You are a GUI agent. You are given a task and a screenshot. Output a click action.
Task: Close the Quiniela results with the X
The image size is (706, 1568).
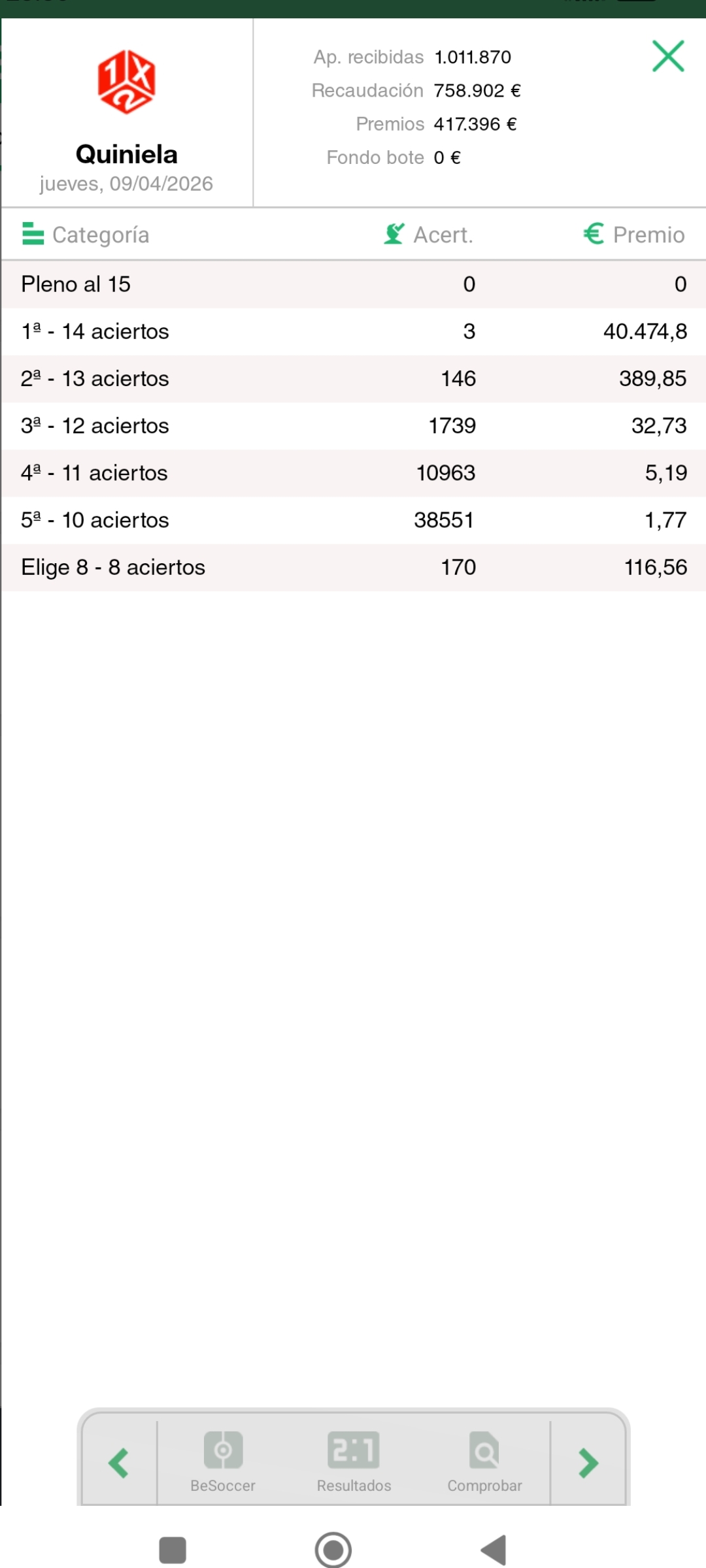(668, 57)
